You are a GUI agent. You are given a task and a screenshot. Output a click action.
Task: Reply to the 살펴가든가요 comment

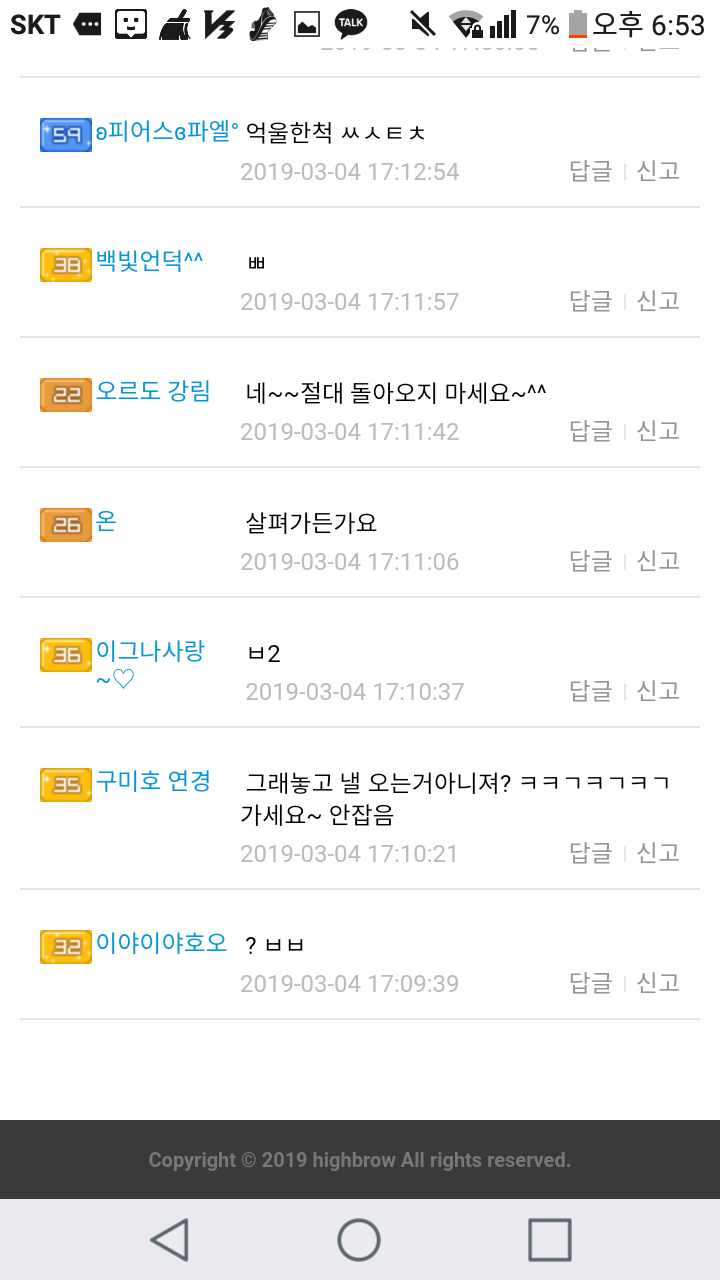590,561
